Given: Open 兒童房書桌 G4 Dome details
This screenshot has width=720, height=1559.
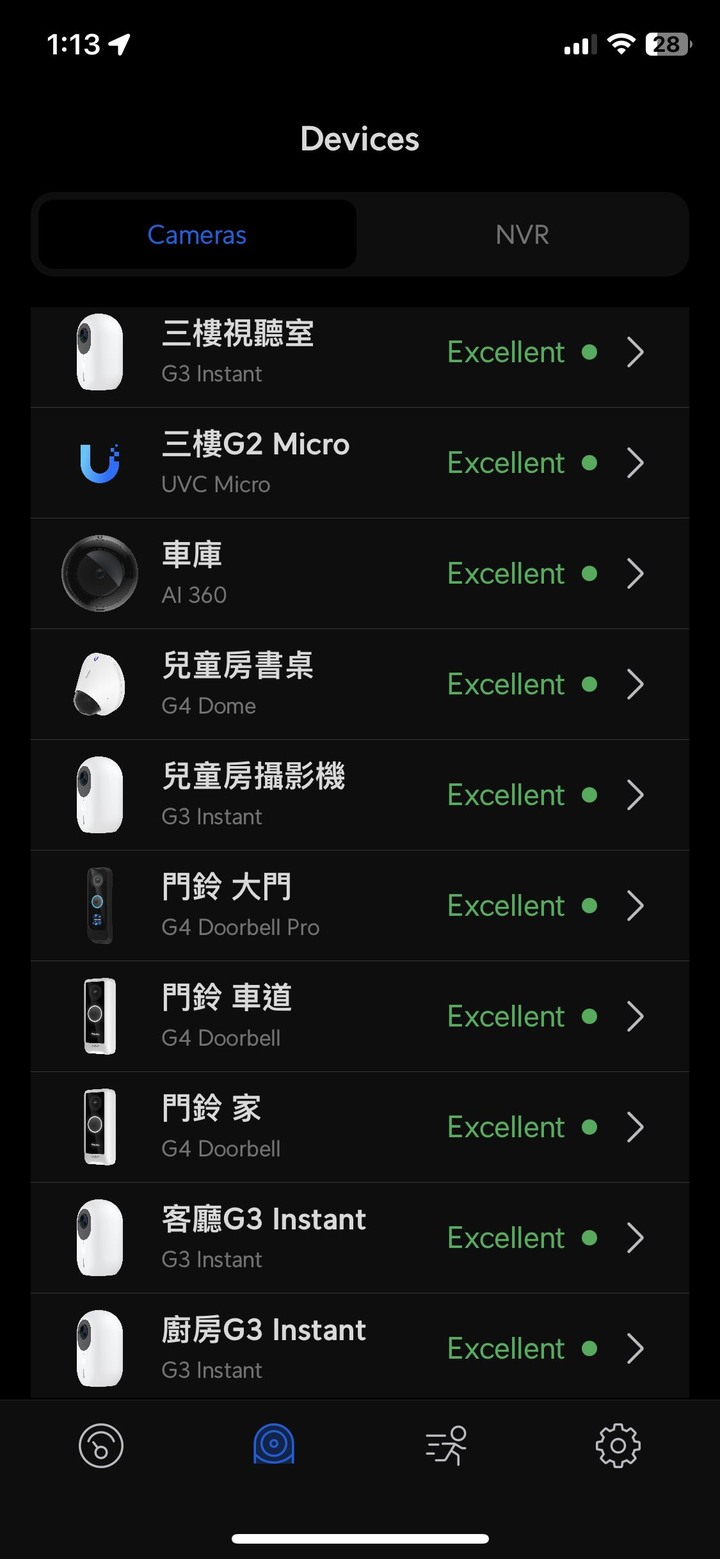Looking at the screenshot, I should click(x=360, y=684).
